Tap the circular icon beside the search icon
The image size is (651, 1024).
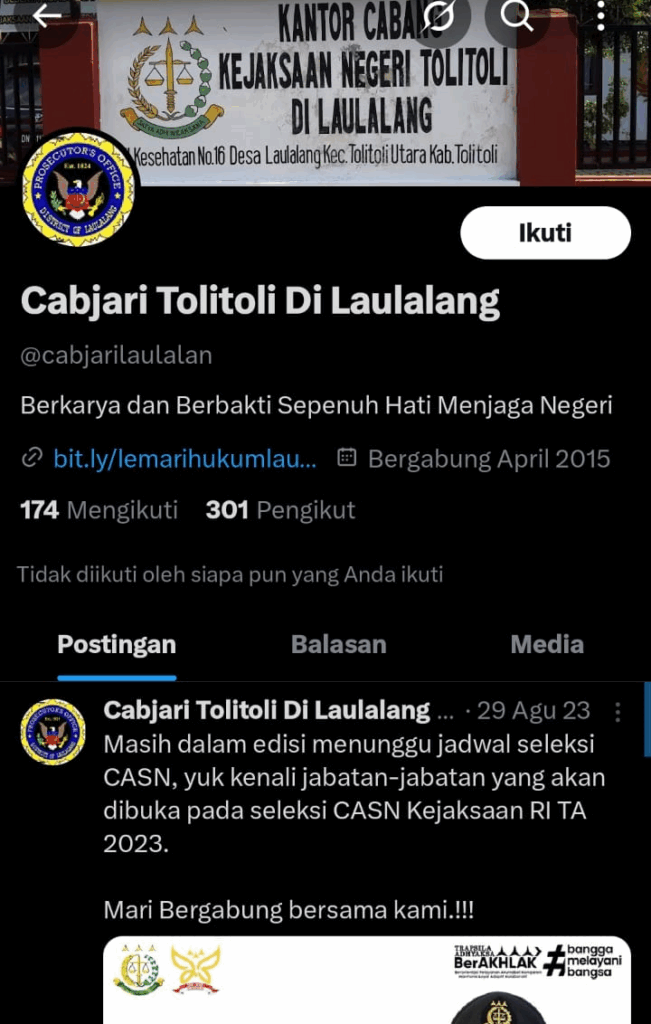(438, 16)
